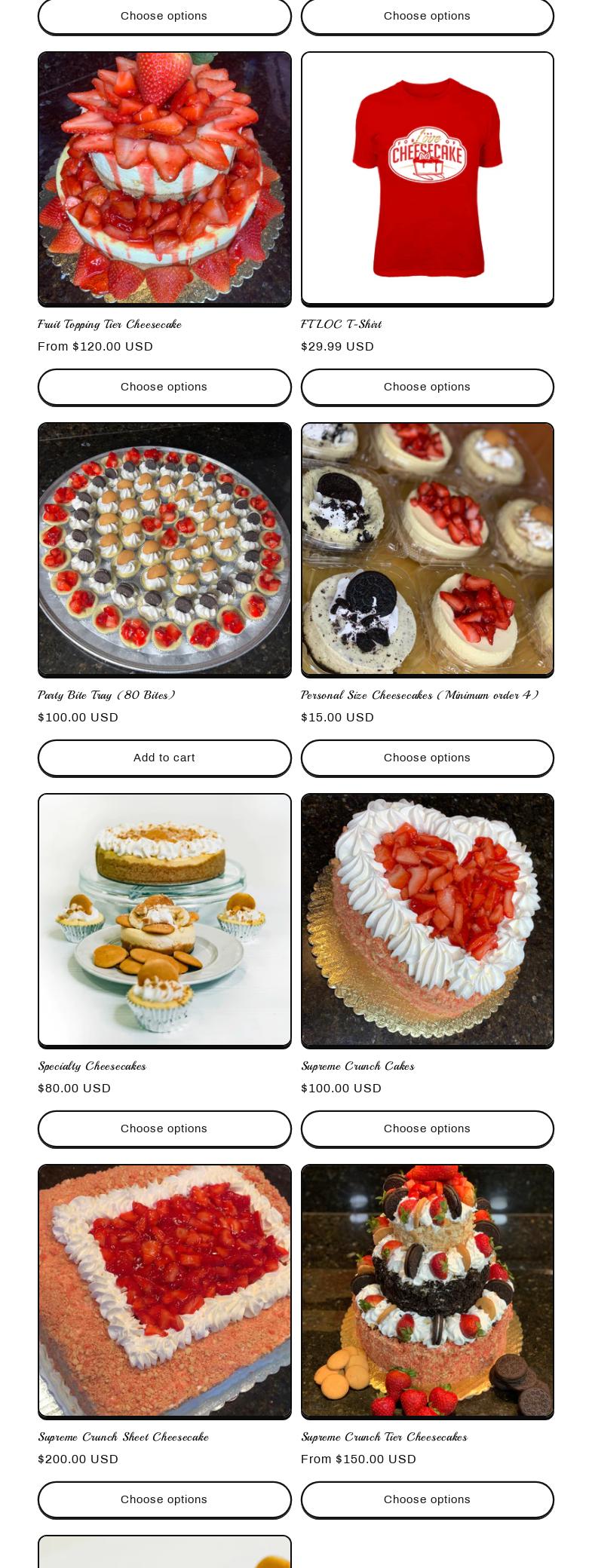Image resolution: width=592 pixels, height=1568 pixels.
Task: Click Add to cart for Party Bite Tray
Action: point(164,758)
